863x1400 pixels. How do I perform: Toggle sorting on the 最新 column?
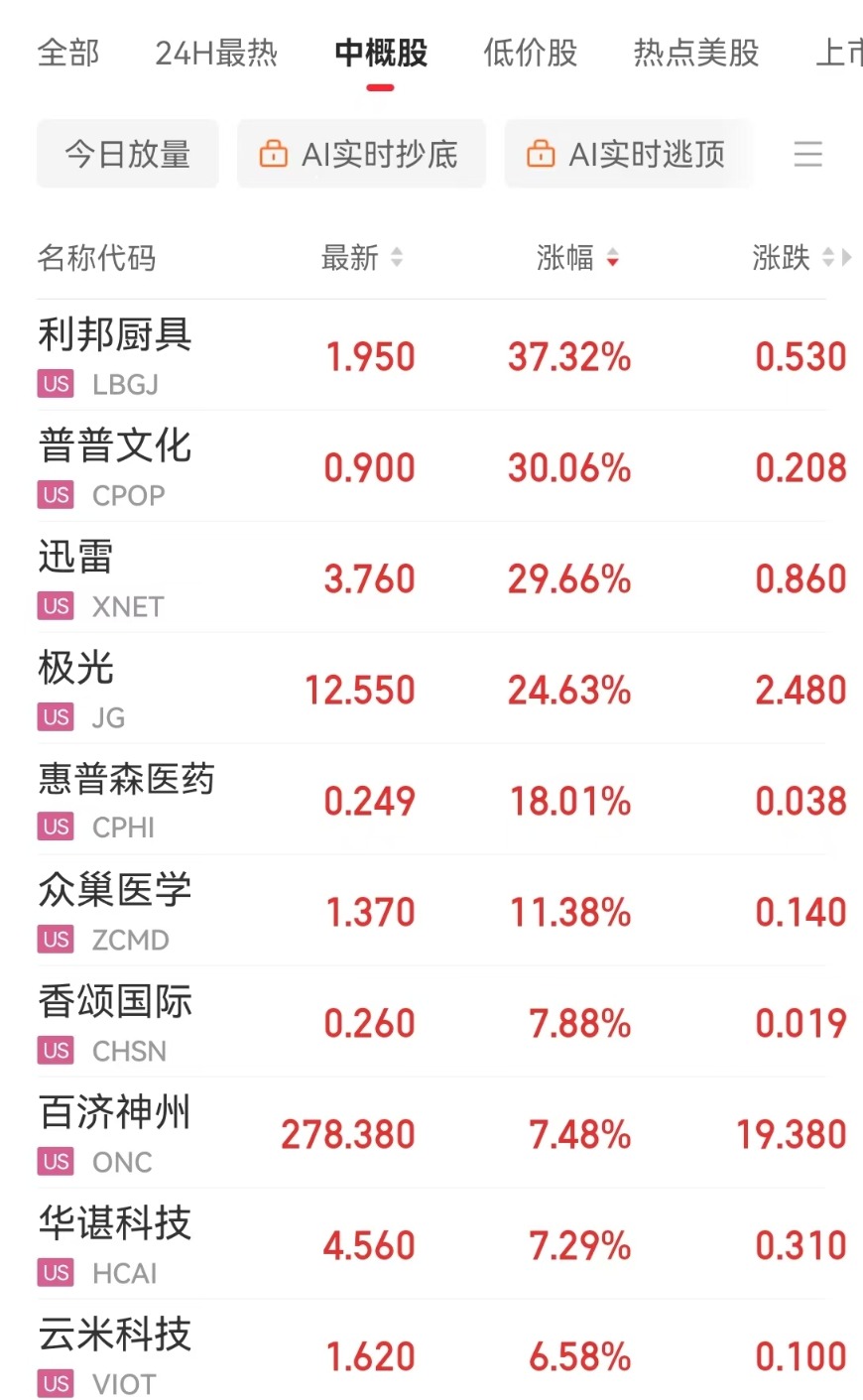(362, 258)
